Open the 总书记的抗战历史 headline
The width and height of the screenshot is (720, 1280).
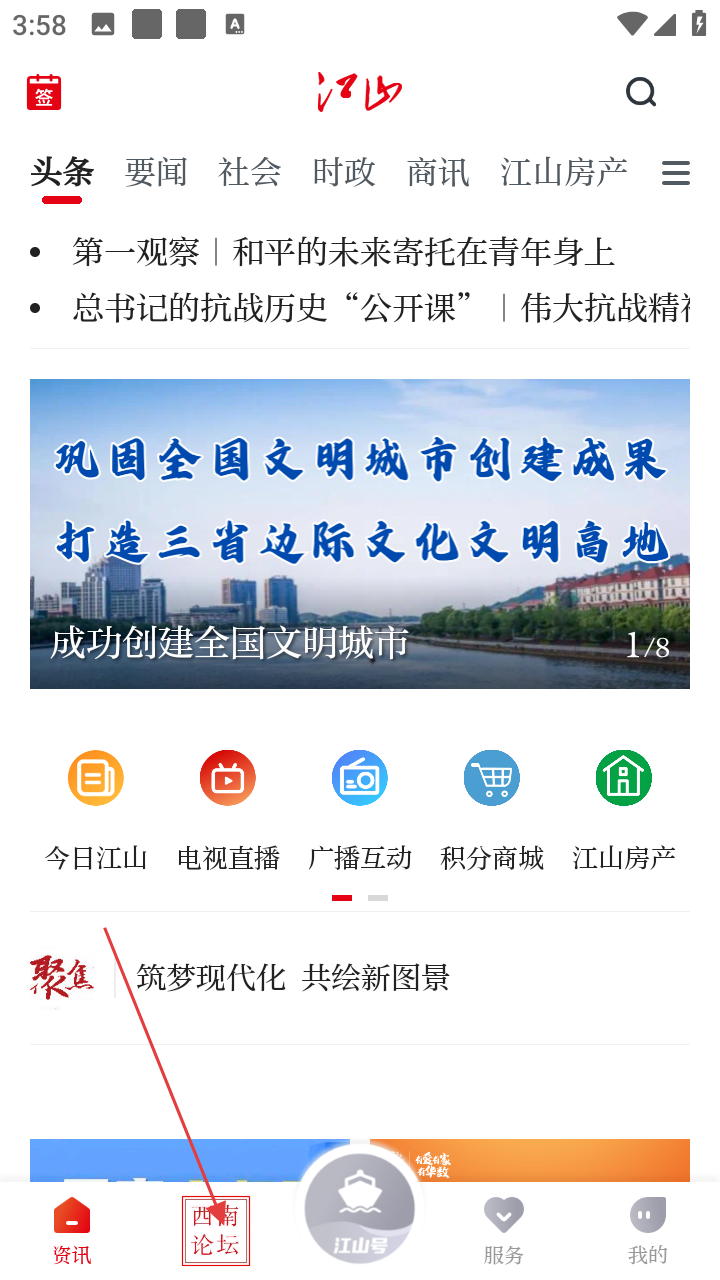(380, 308)
